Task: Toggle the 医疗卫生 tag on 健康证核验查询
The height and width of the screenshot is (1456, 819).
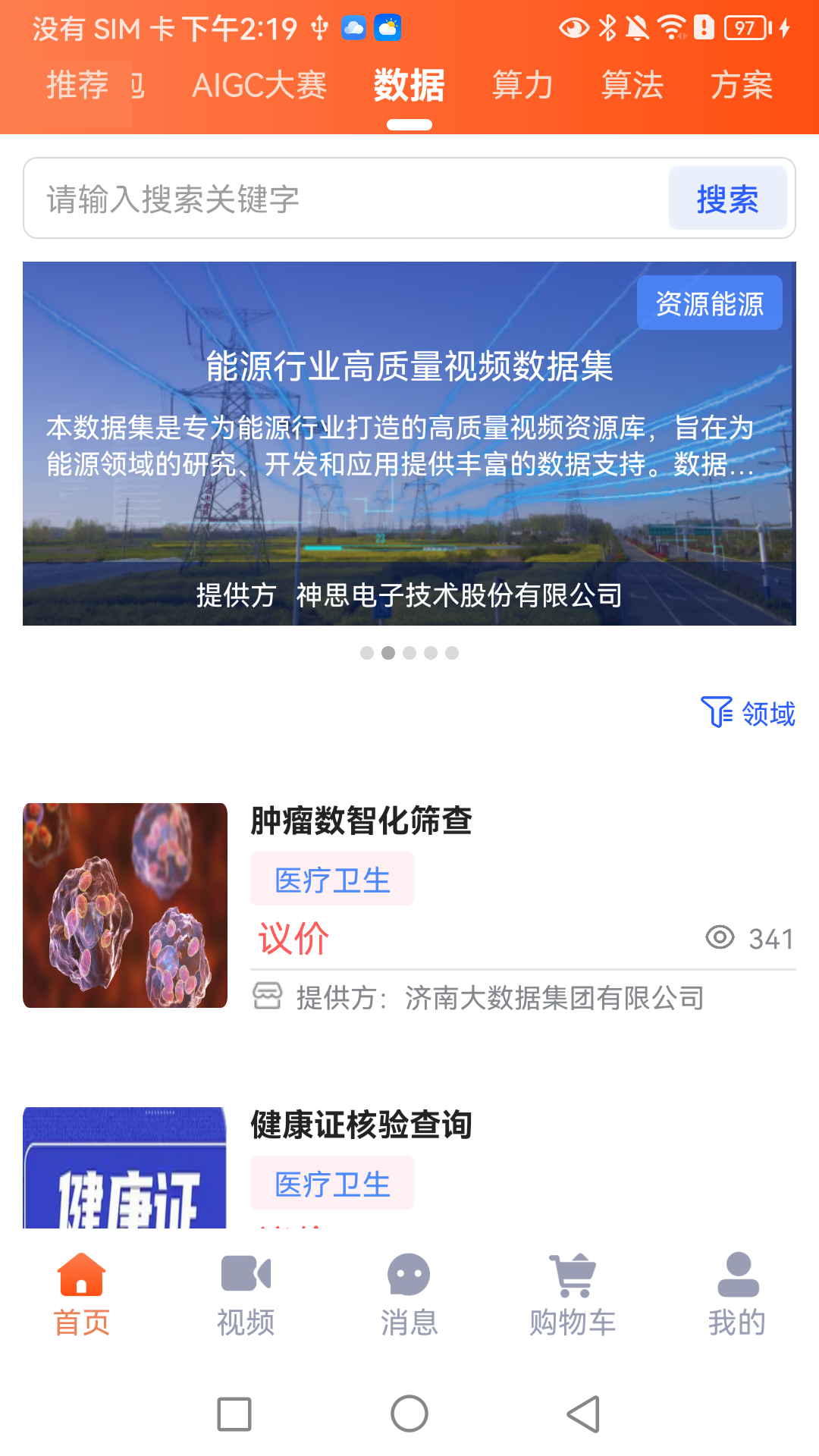Action: [331, 1183]
